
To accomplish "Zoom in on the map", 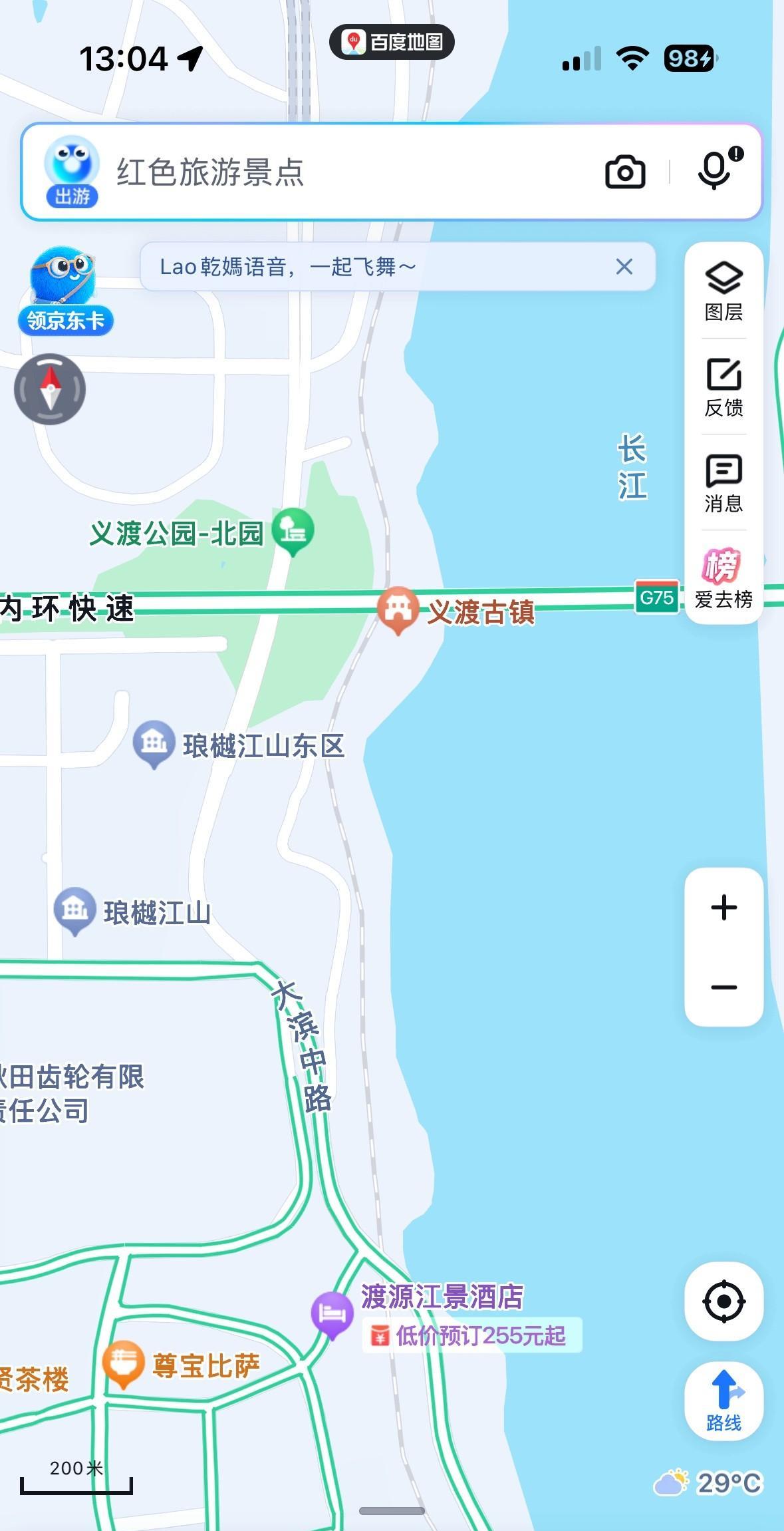I will pyautogui.click(x=723, y=908).
